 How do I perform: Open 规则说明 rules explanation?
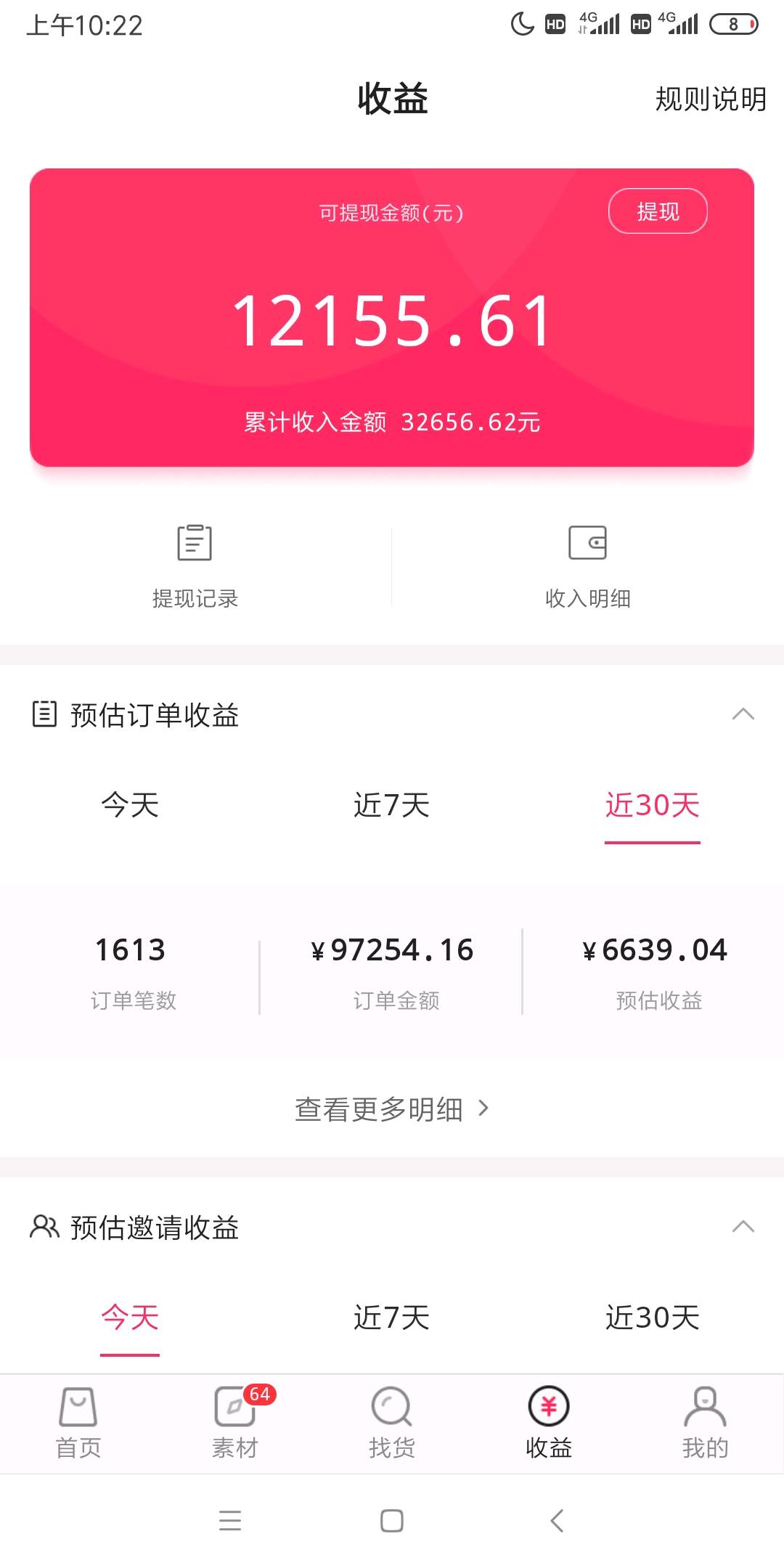(x=711, y=99)
